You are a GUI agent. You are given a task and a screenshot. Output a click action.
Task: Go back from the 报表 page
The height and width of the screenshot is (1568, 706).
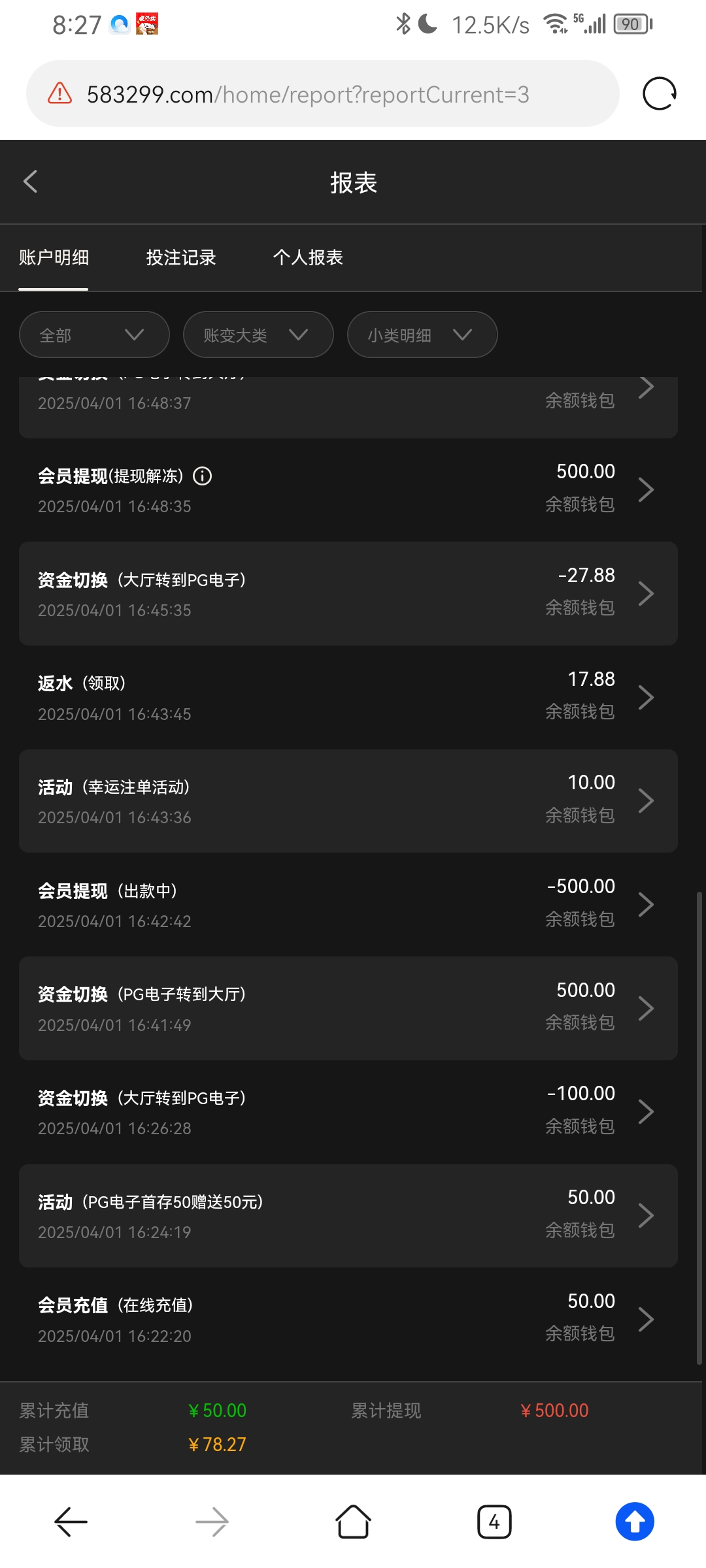coord(30,182)
